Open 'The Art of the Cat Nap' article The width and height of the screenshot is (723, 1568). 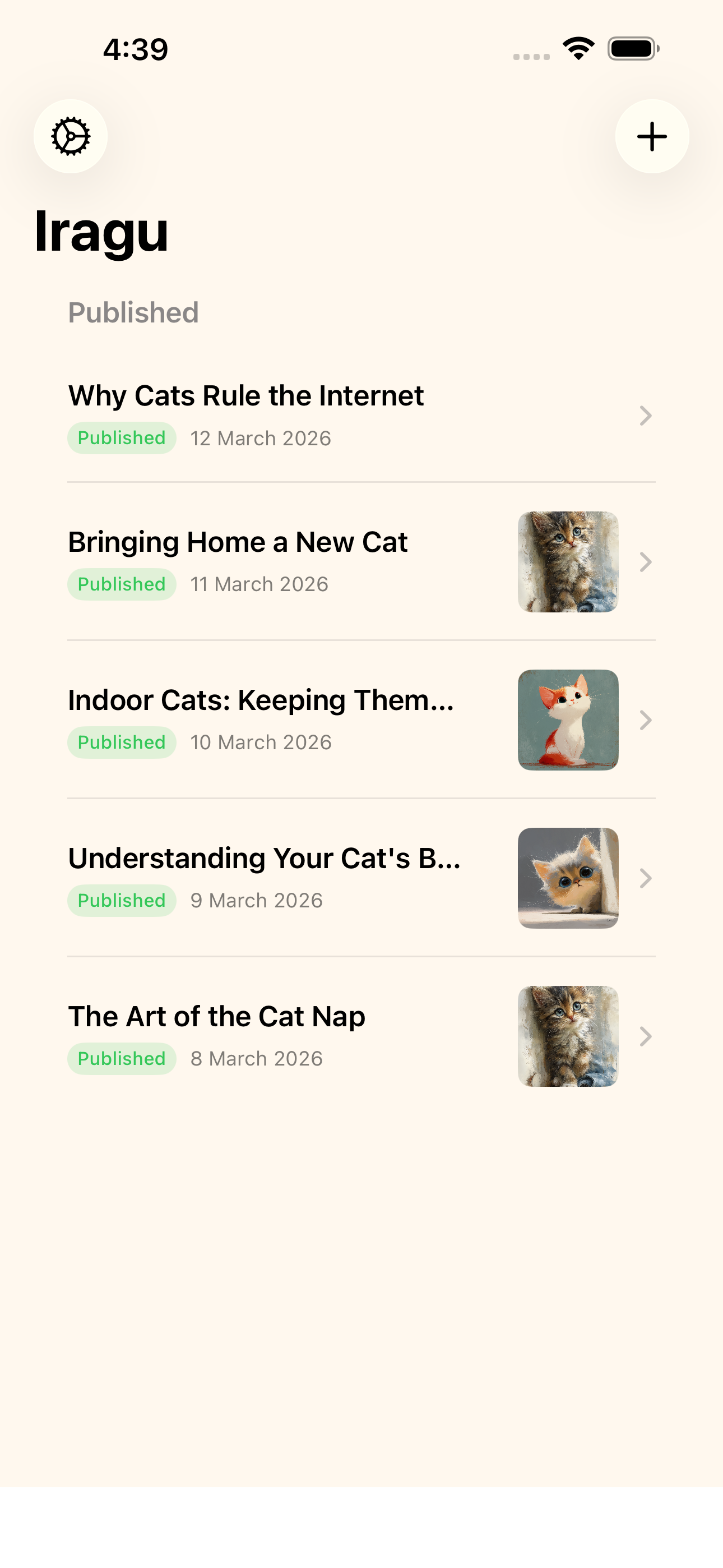click(x=216, y=1016)
